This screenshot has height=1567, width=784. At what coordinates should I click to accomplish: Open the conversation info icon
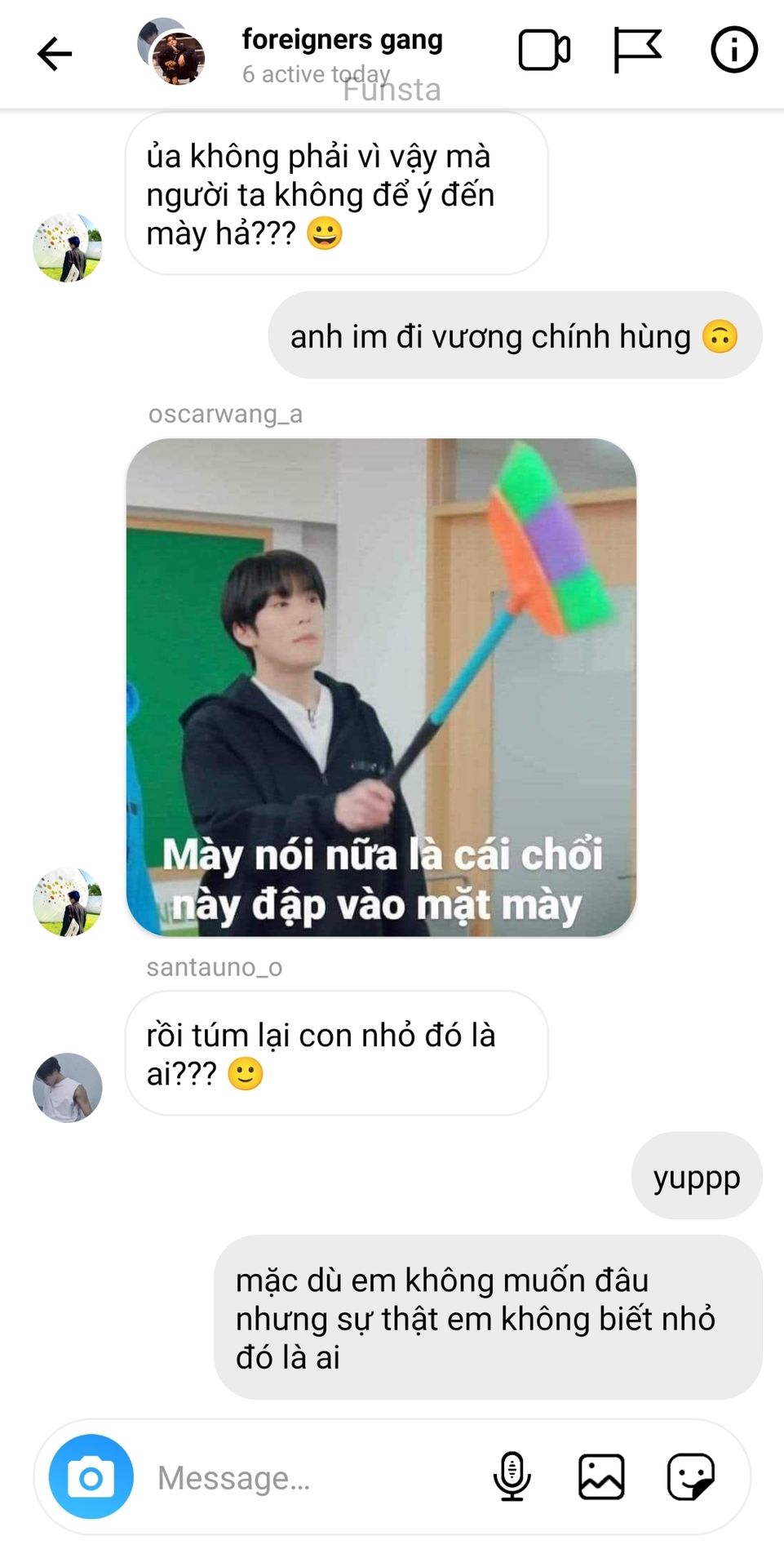[x=734, y=51]
